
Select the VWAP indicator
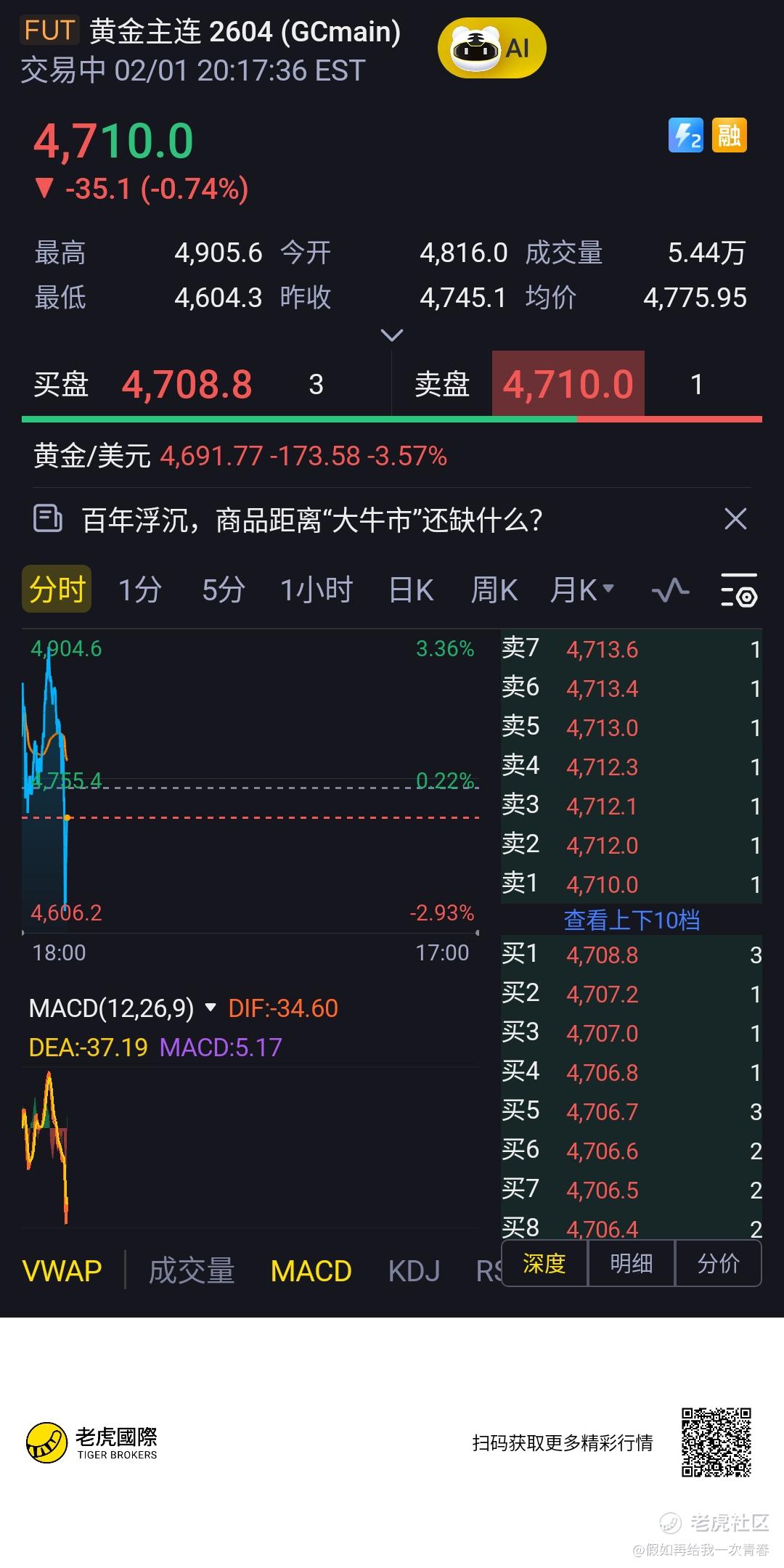pos(62,1271)
